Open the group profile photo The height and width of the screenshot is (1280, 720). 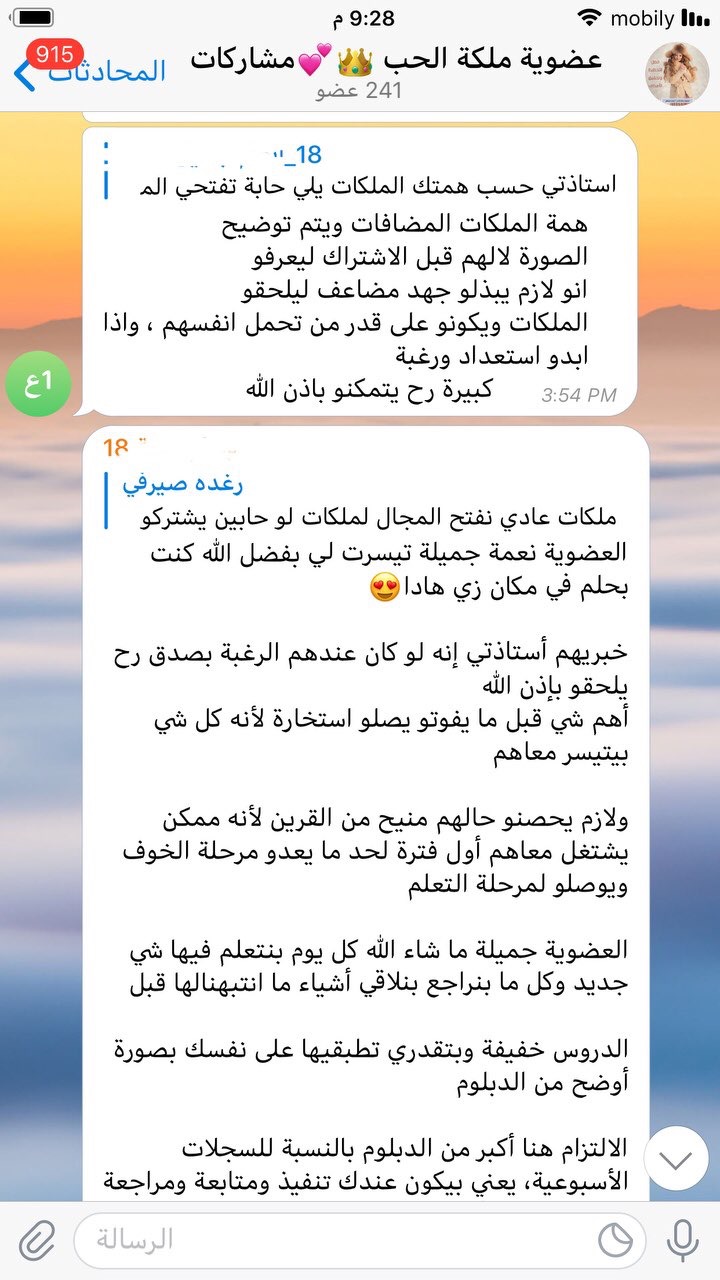point(676,73)
